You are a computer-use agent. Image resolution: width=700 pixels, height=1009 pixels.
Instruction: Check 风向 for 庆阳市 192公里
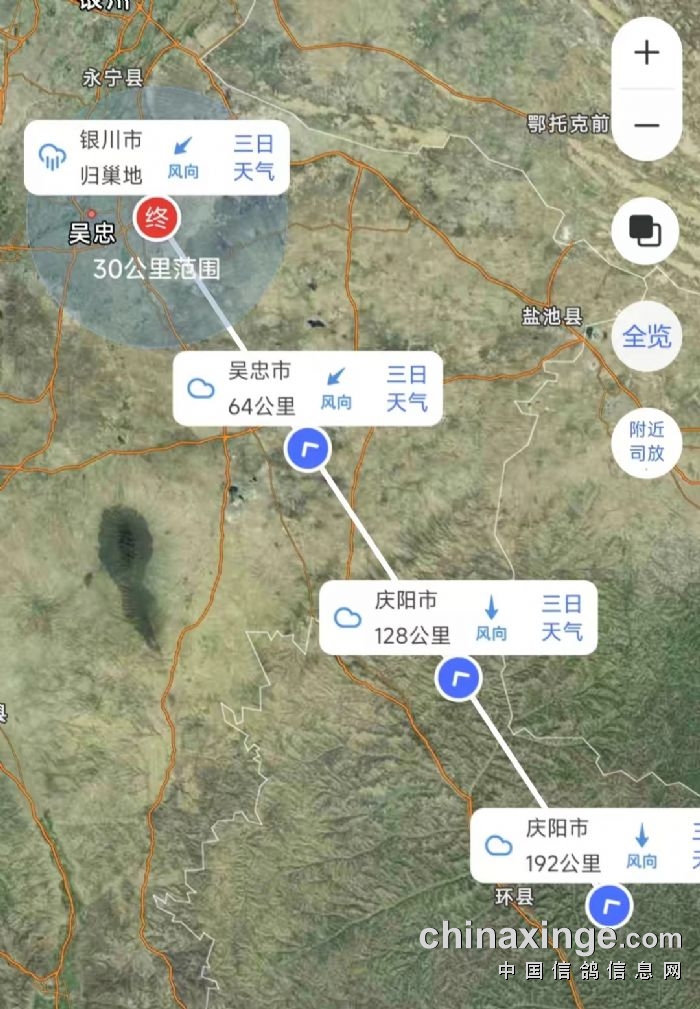point(642,846)
